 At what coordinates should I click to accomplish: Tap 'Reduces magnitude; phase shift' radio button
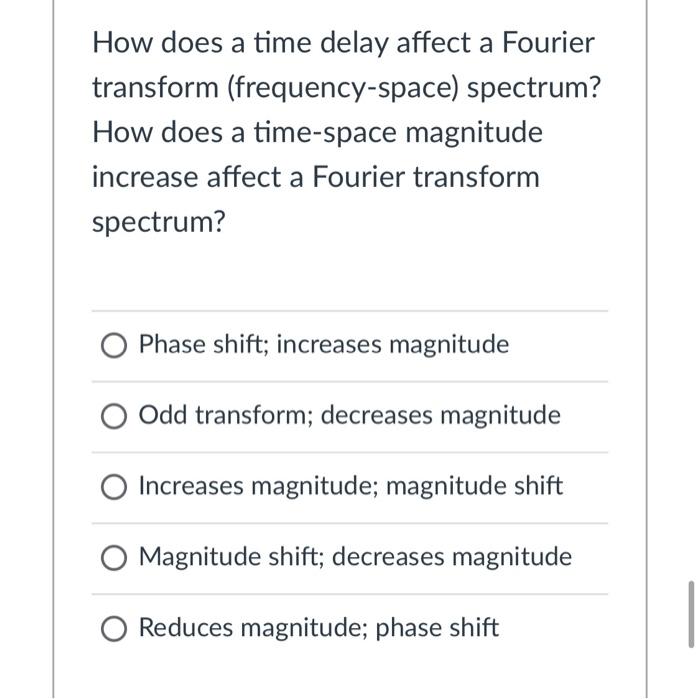coord(114,629)
